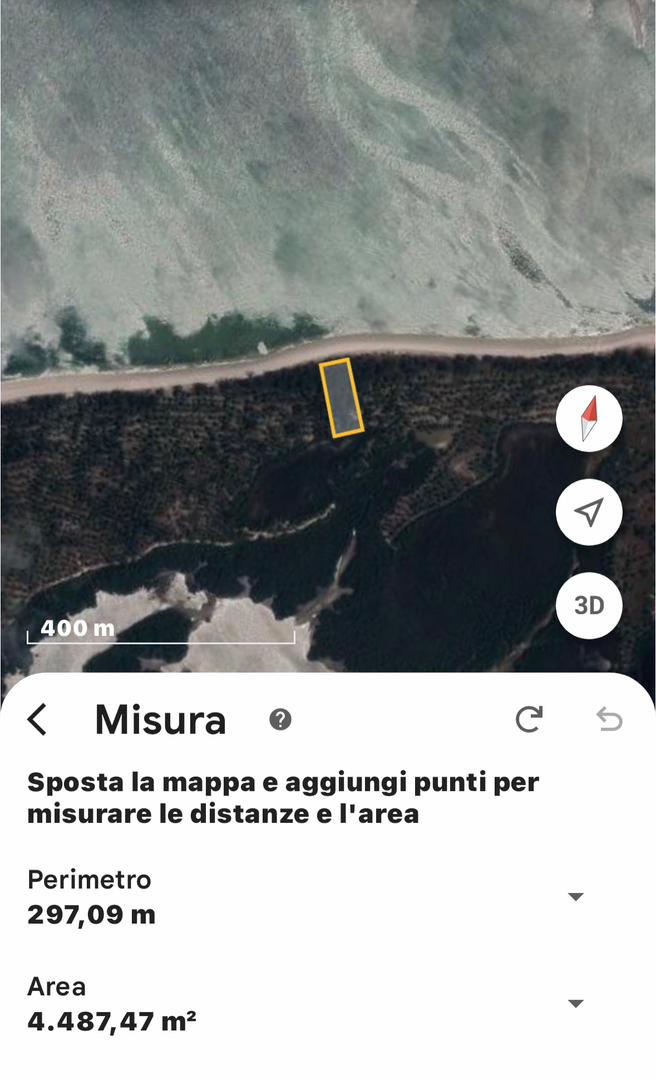Screen dimensions: 656x1080
Task: Undo the last measurement point
Action: coord(609,719)
